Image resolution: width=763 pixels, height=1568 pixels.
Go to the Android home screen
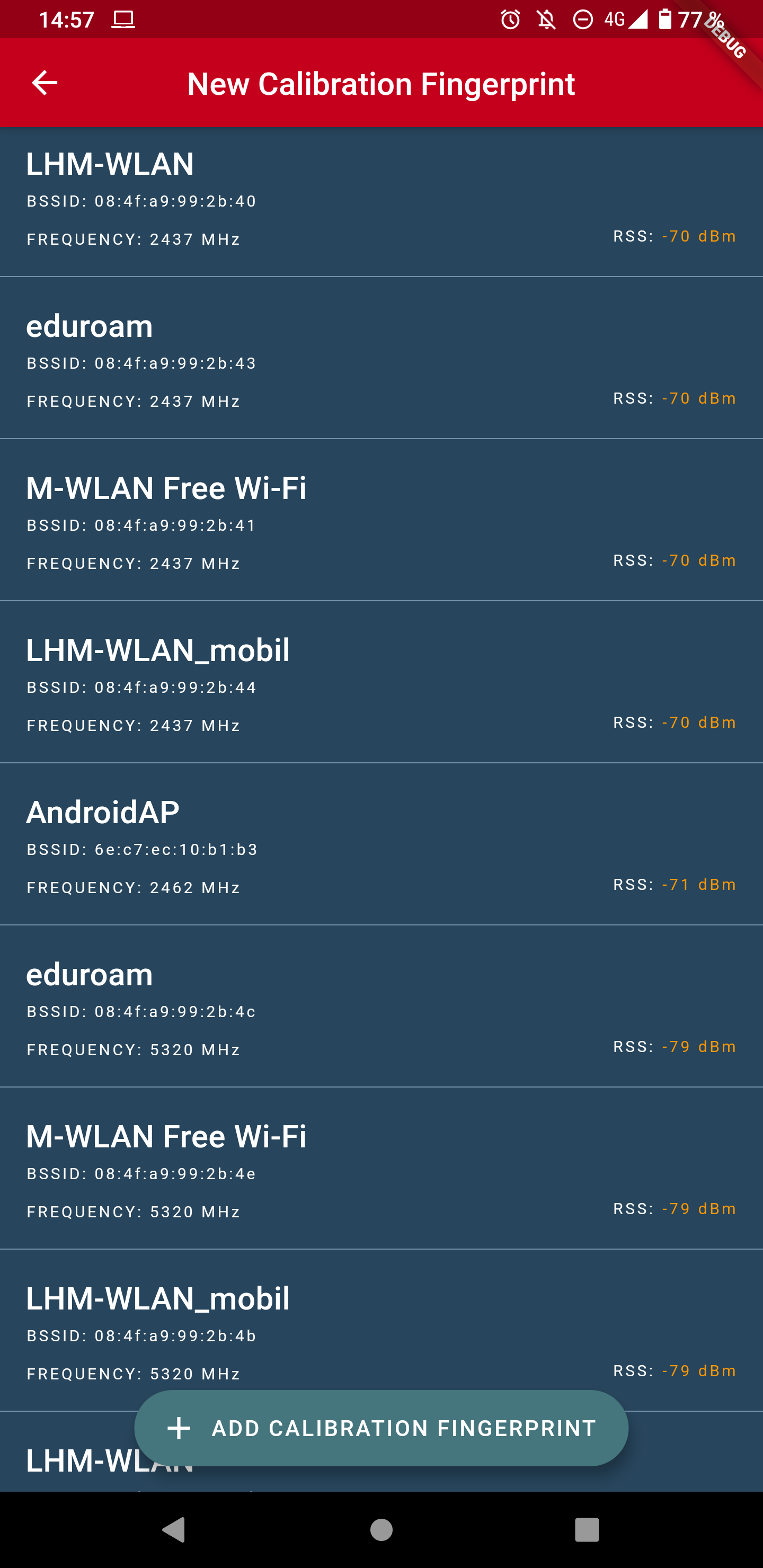point(381,1530)
